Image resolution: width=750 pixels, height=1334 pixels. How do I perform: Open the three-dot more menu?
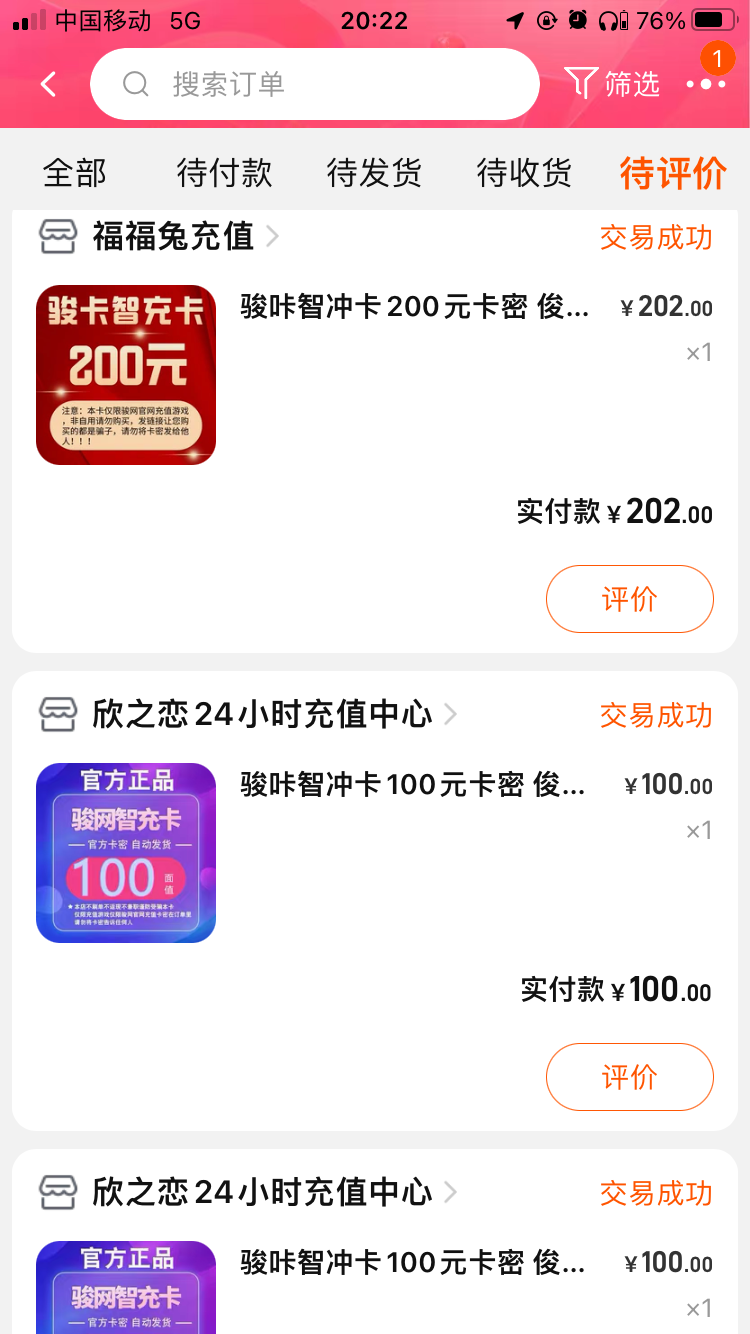(706, 84)
